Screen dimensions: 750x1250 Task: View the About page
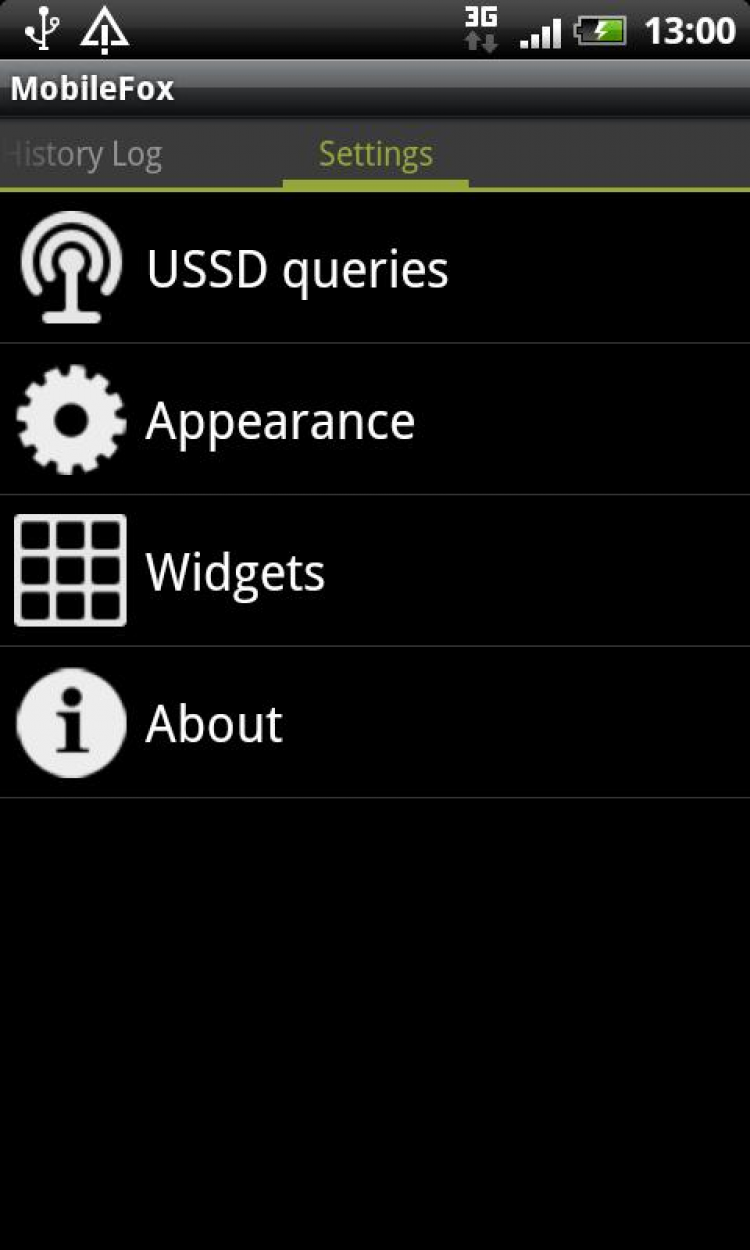pos(214,723)
